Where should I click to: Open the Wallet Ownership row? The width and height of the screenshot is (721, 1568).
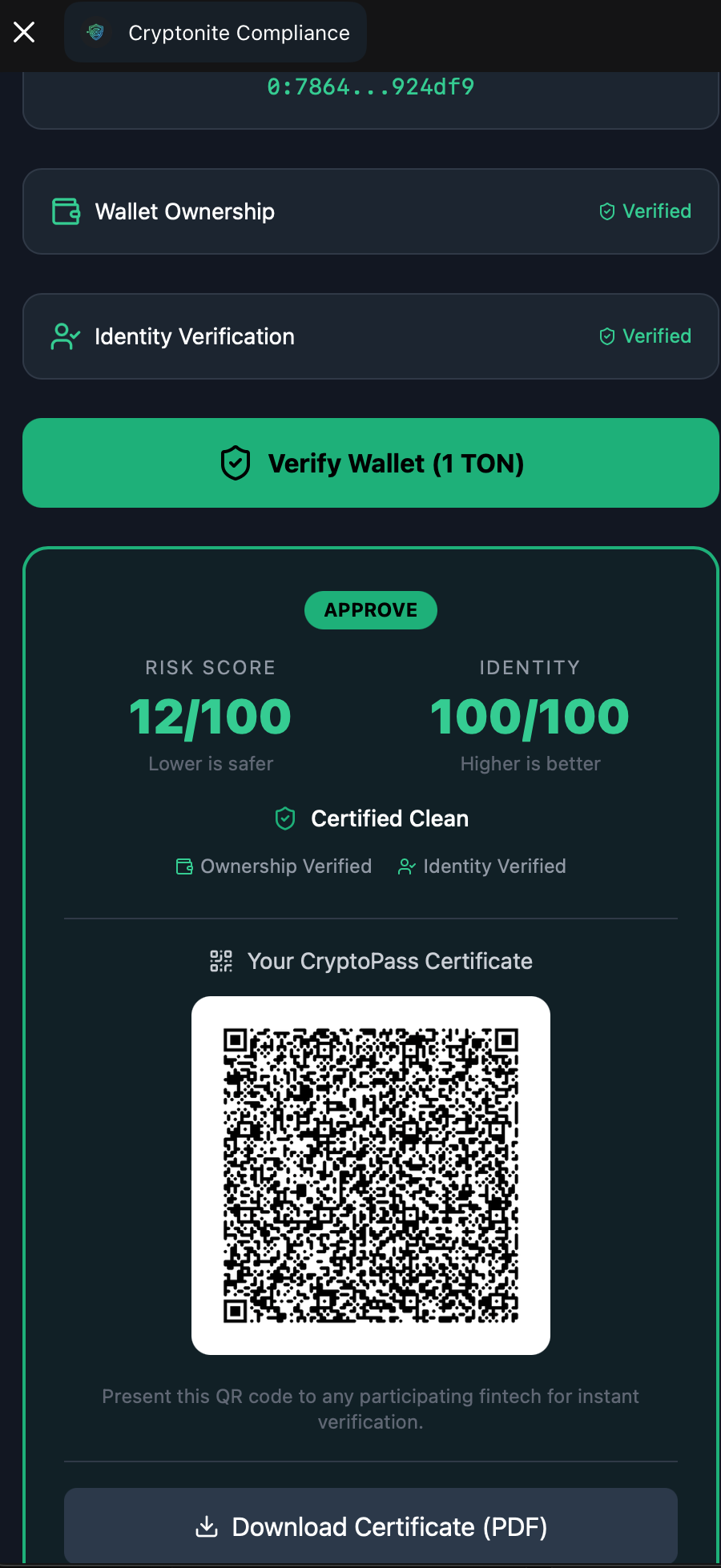click(x=370, y=211)
